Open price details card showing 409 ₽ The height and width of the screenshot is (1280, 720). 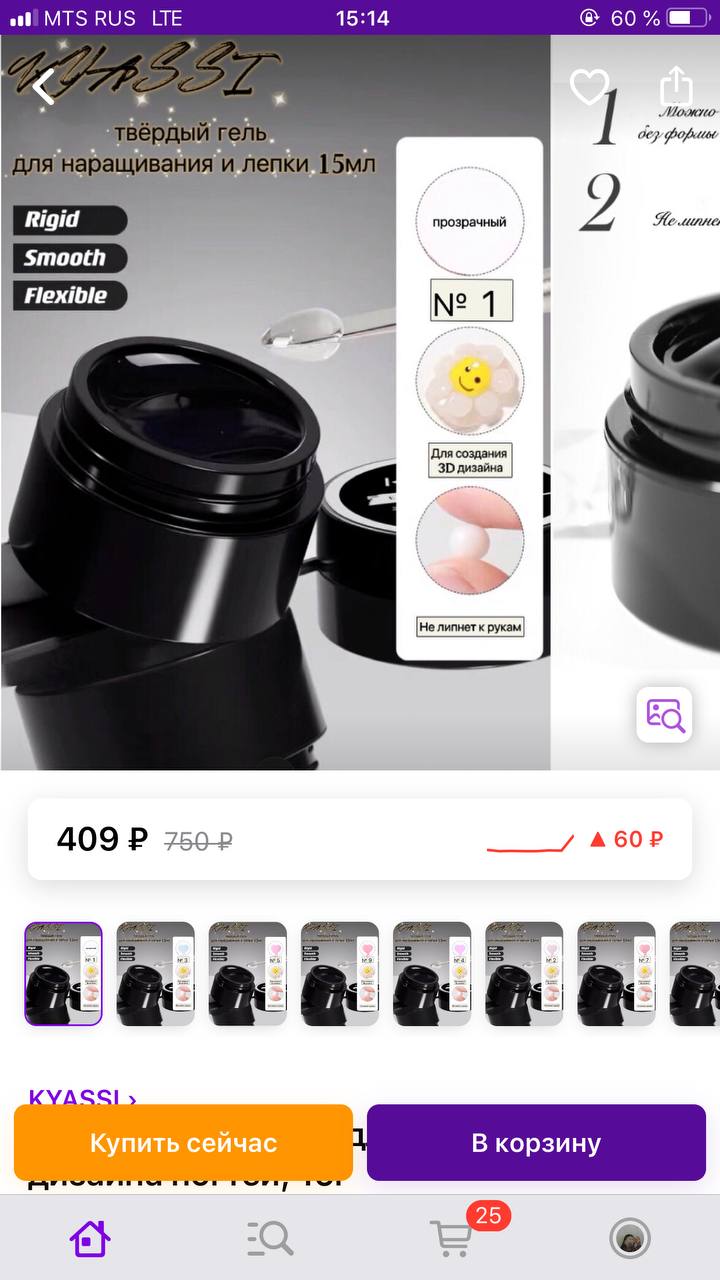(x=360, y=839)
